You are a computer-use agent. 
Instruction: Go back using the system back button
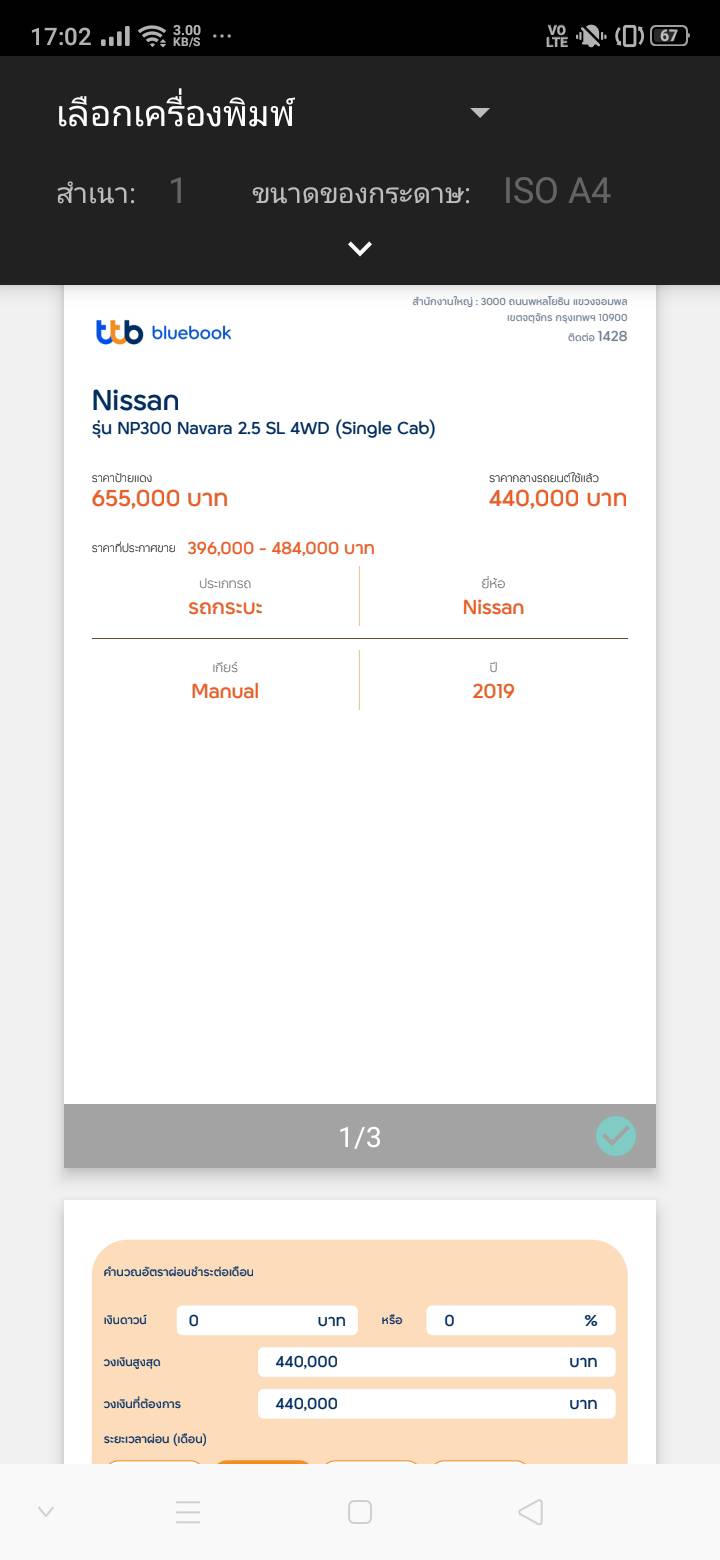[531, 1512]
